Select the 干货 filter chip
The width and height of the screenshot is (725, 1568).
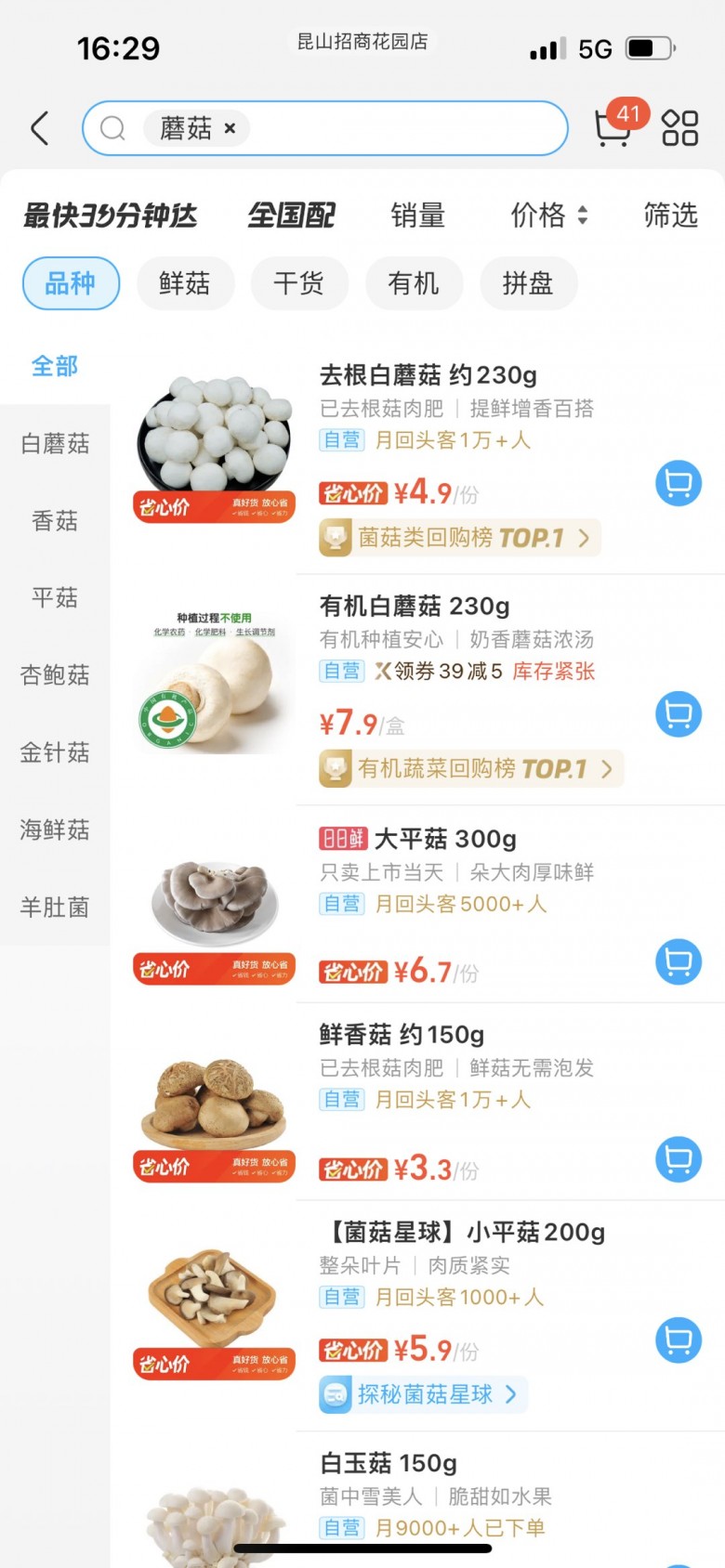tap(299, 283)
